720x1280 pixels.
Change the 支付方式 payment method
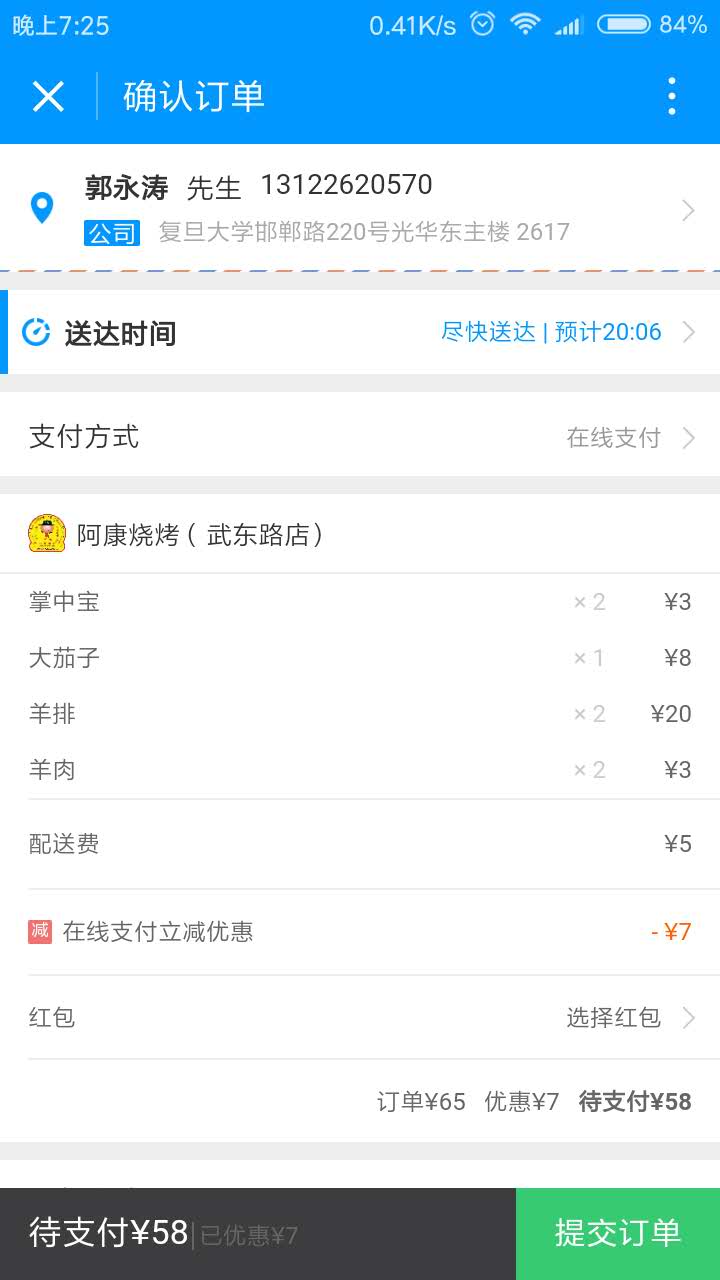[x=360, y=437]
